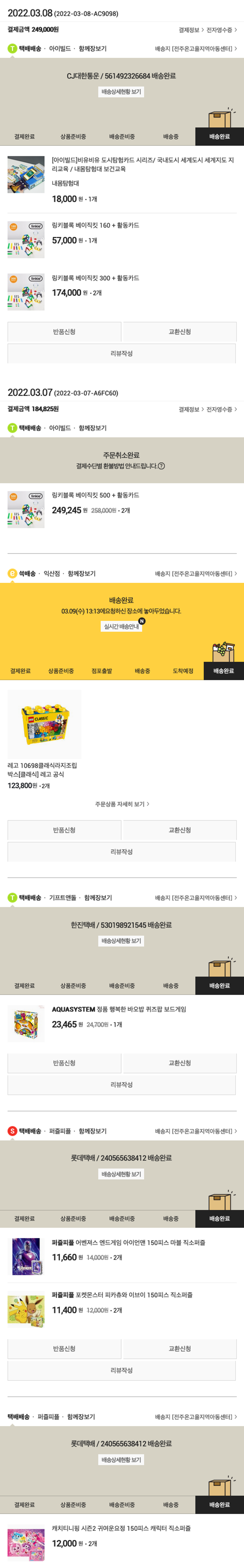
Task: Open 결제정보 for the 2022.03.08 order
Action: 188,30
